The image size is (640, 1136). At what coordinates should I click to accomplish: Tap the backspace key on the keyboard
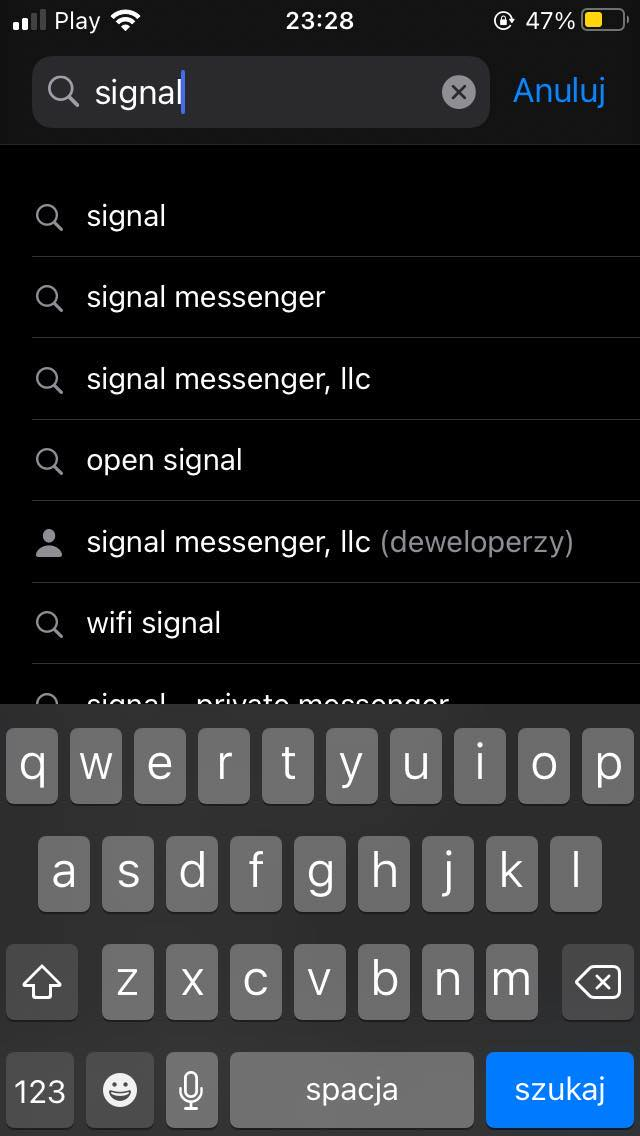click(598, 982)
